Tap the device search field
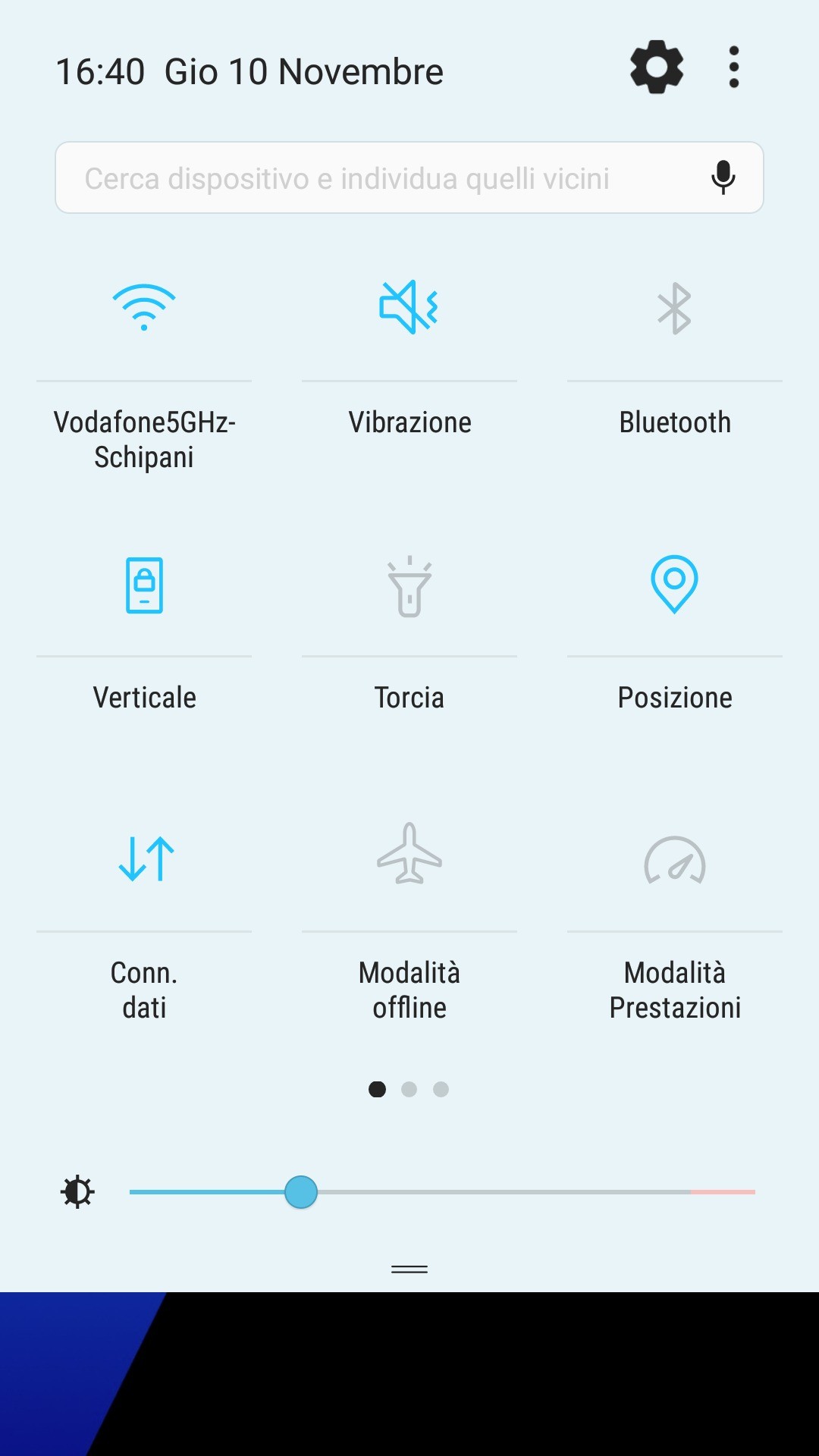Viewport: 819px width, 1456px height. 379,178
